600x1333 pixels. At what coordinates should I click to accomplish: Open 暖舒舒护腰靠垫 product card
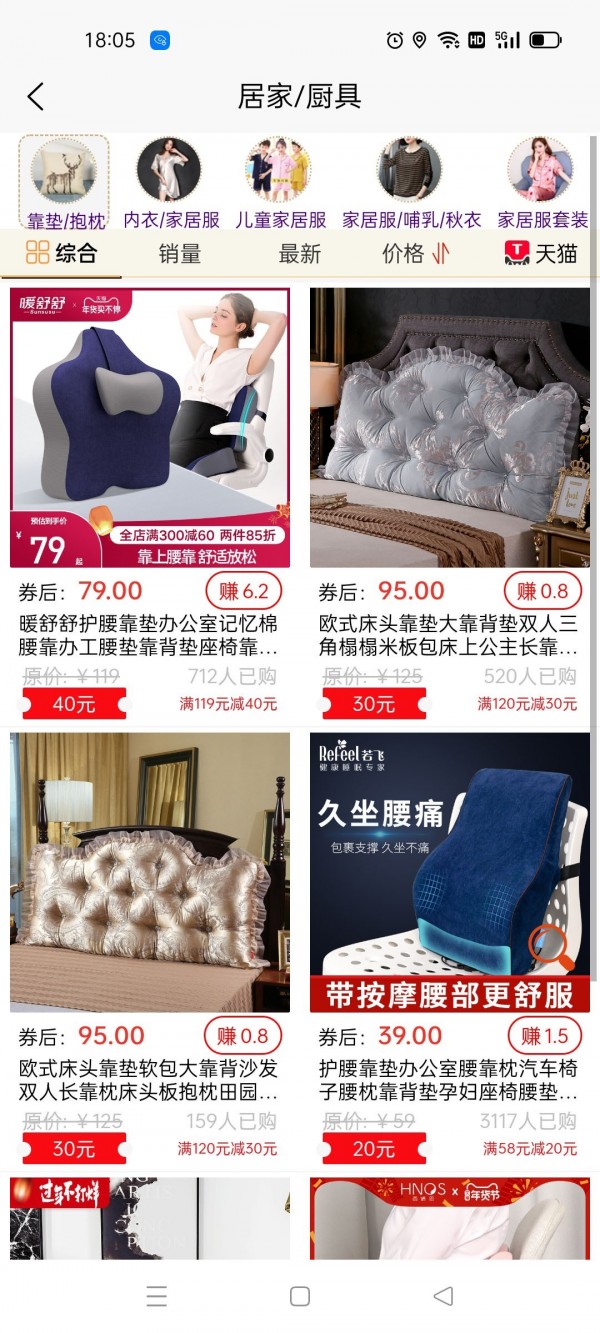pos(150,428)
